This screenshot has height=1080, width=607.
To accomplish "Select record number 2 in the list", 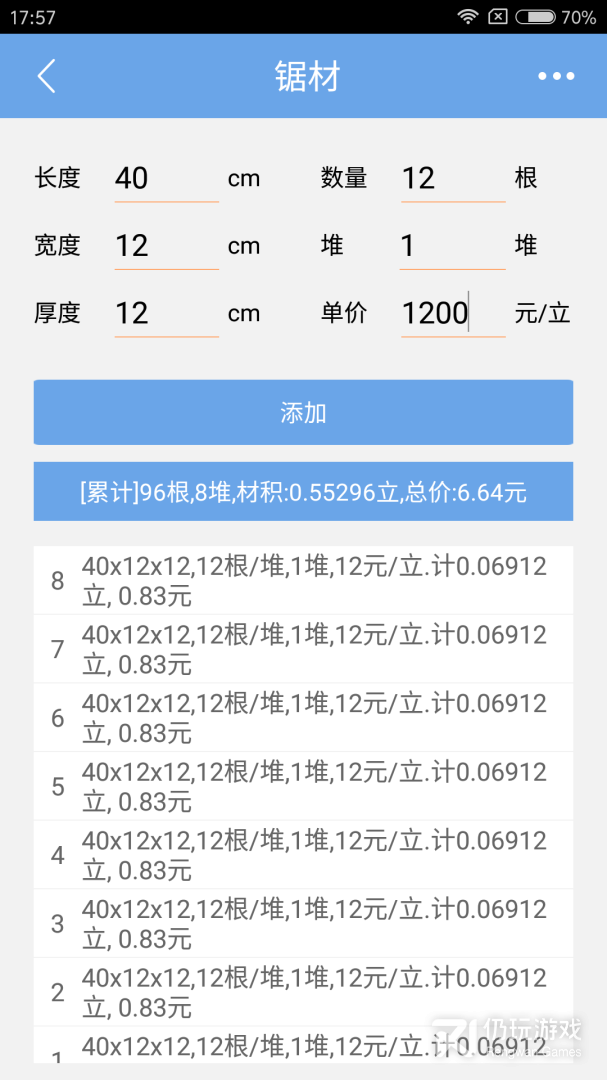I will pyautogui.click(x=303, y=992).
